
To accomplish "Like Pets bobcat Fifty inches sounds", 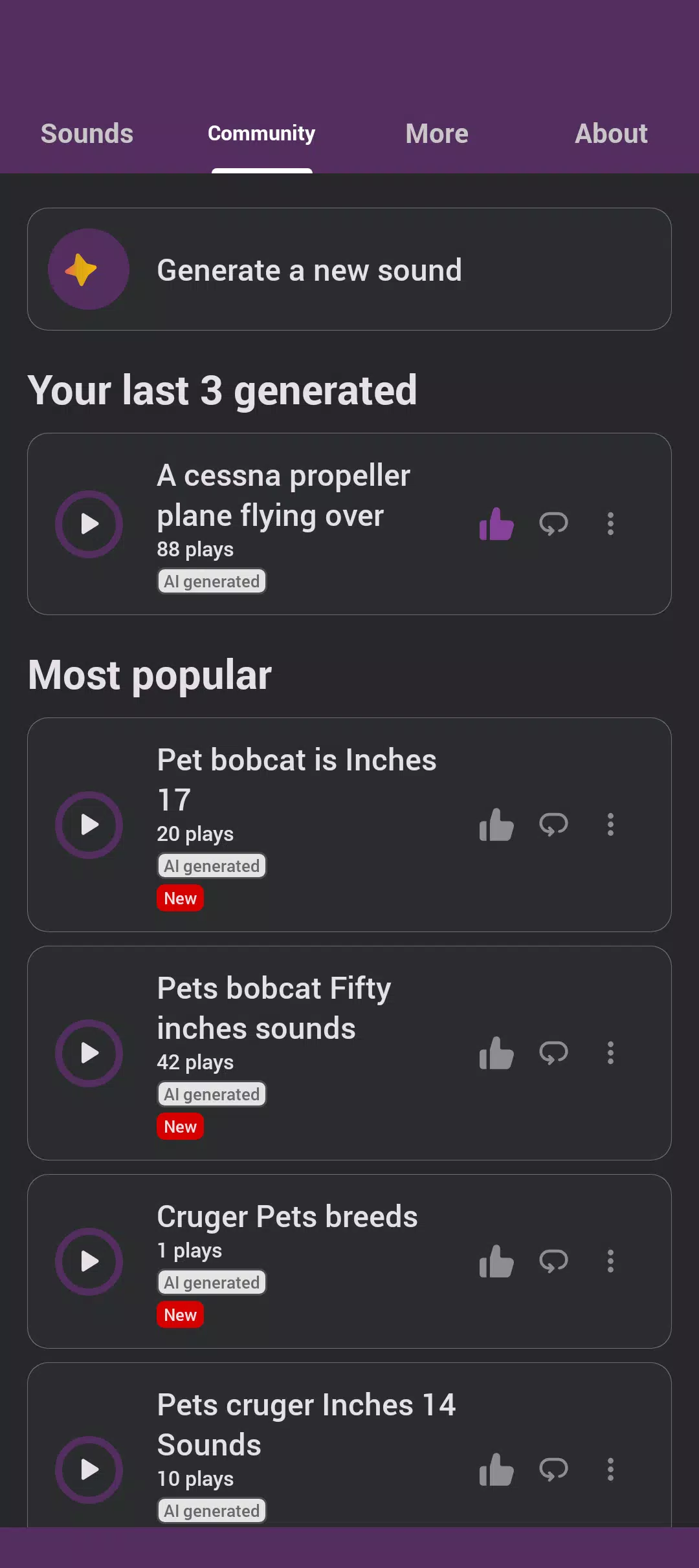I will [496, 1053].
